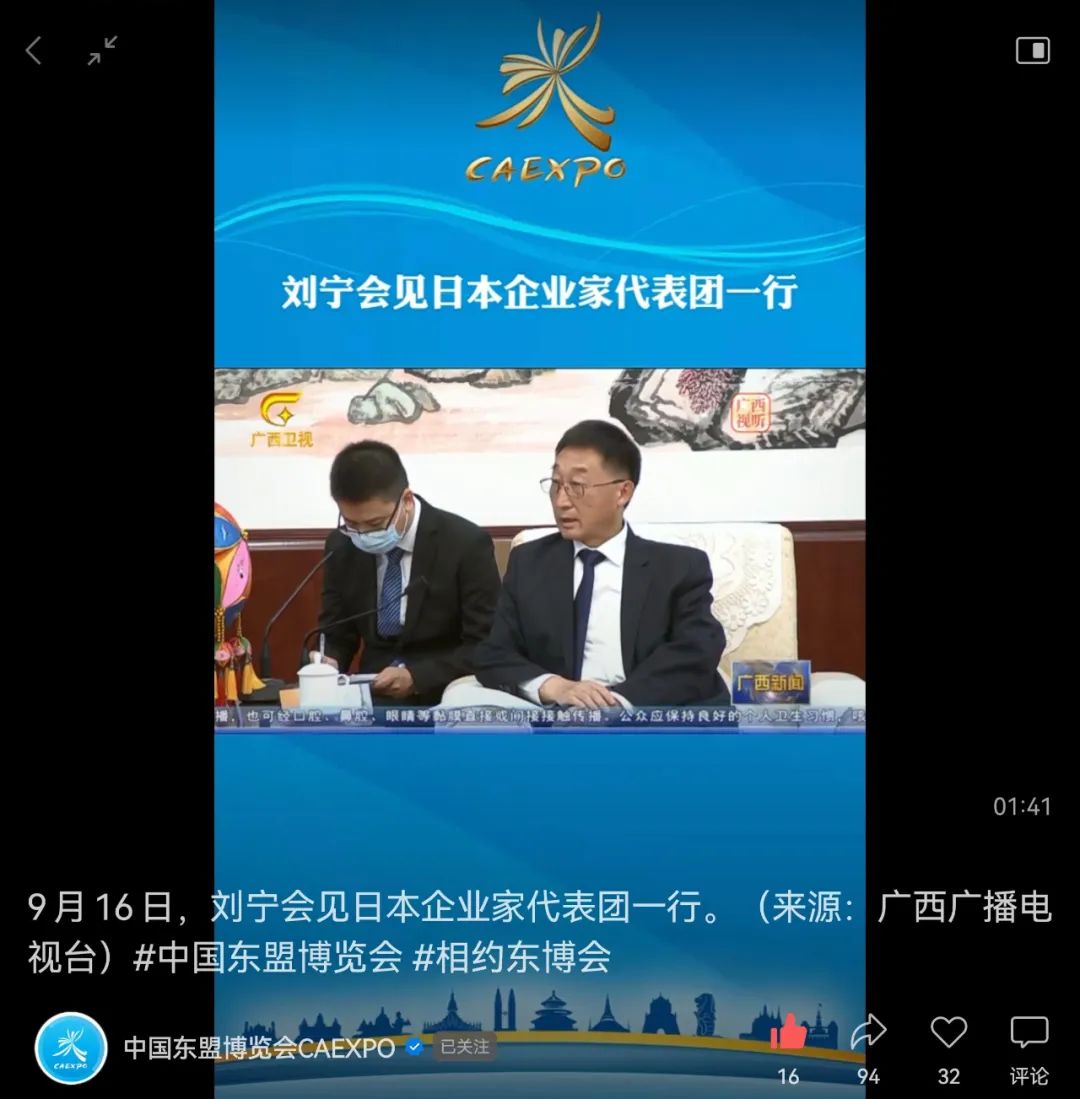Share the video via the arrow icon
1080x1099 pixels.
(868, 1034)
